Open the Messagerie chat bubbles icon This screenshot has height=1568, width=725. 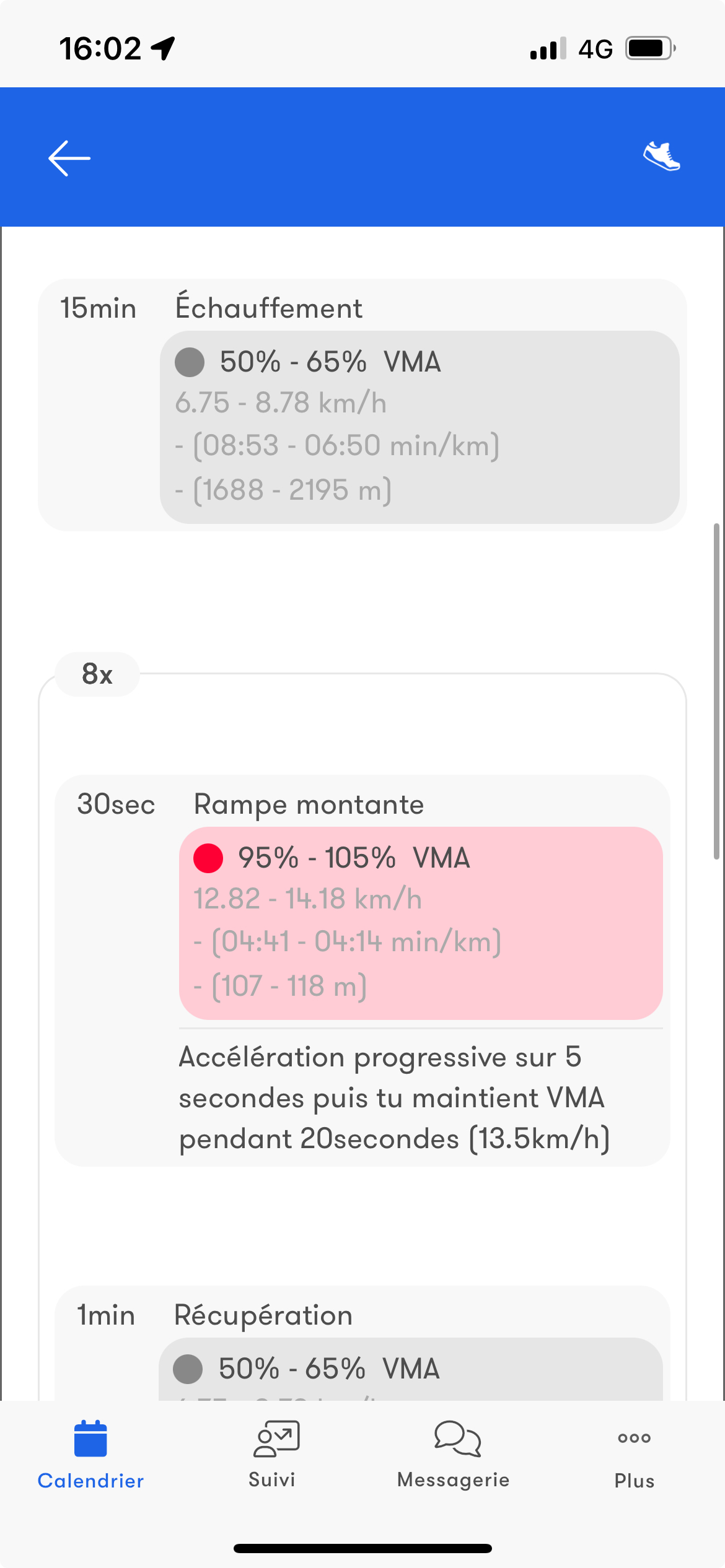(x=455, y=1437)
